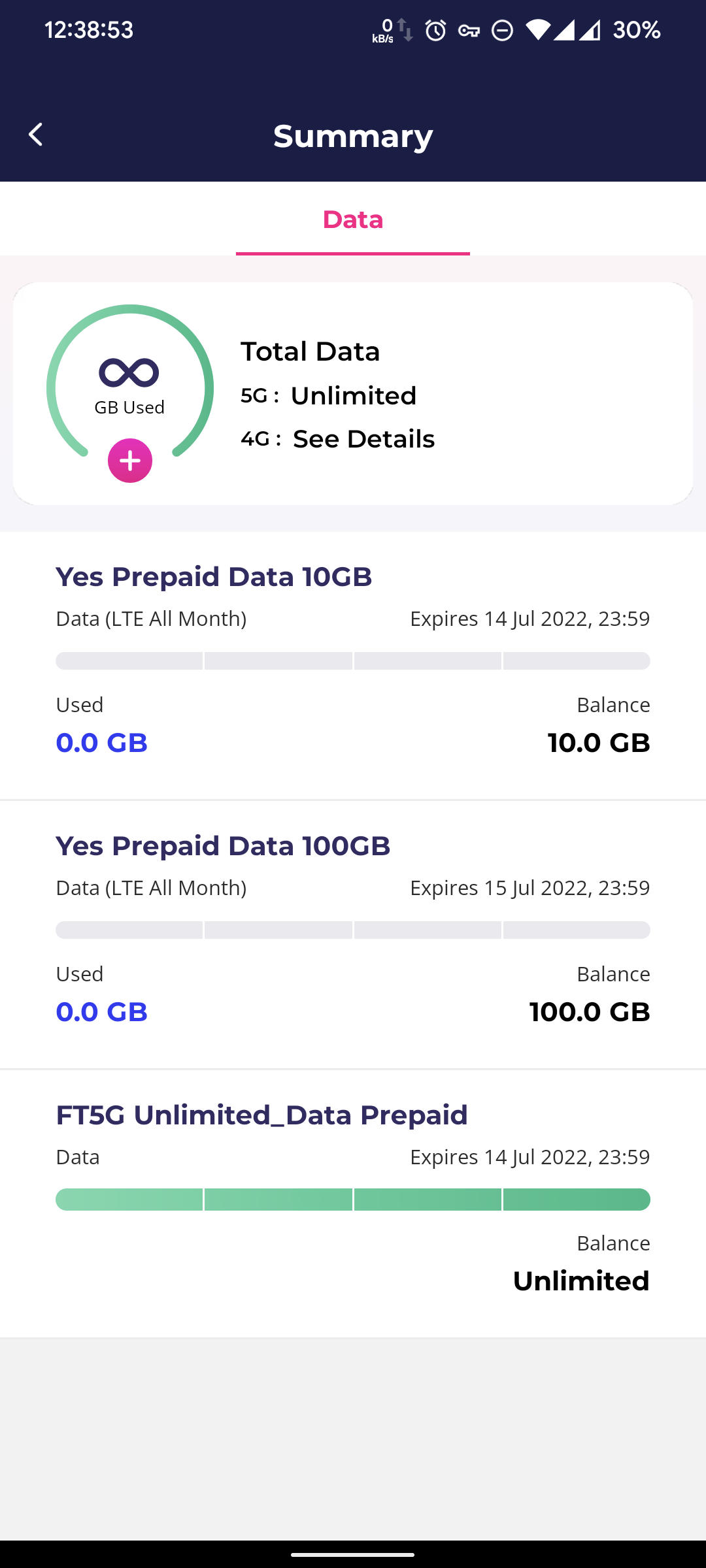
Task: Tap the green FT5G data usage progress bar
Action: point(353,1200)
